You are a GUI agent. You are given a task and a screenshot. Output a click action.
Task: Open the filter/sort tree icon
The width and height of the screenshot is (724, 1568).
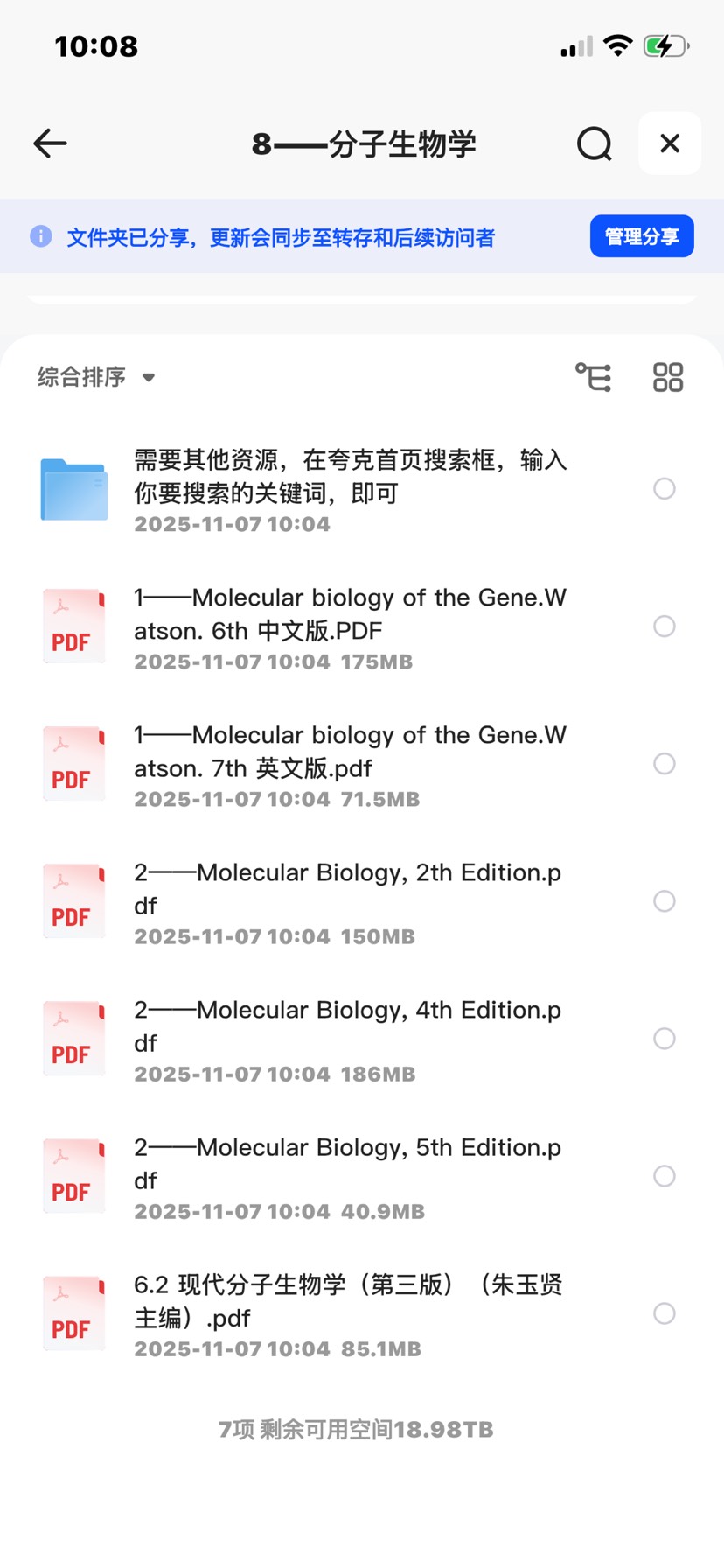point(594,376)
